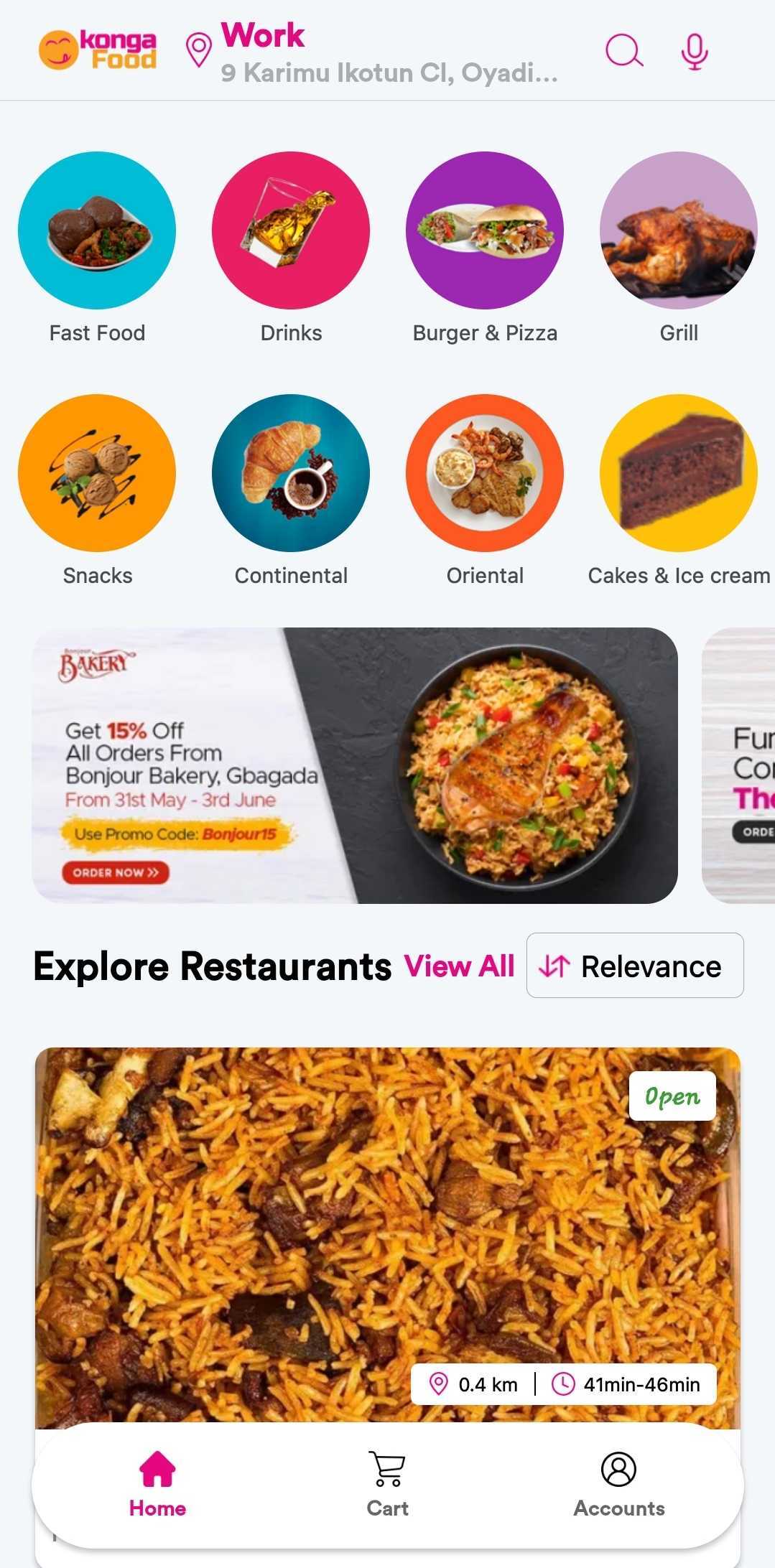Select the Burger & Pizza category
This screenshot has width=775, height=1568.
485,230
